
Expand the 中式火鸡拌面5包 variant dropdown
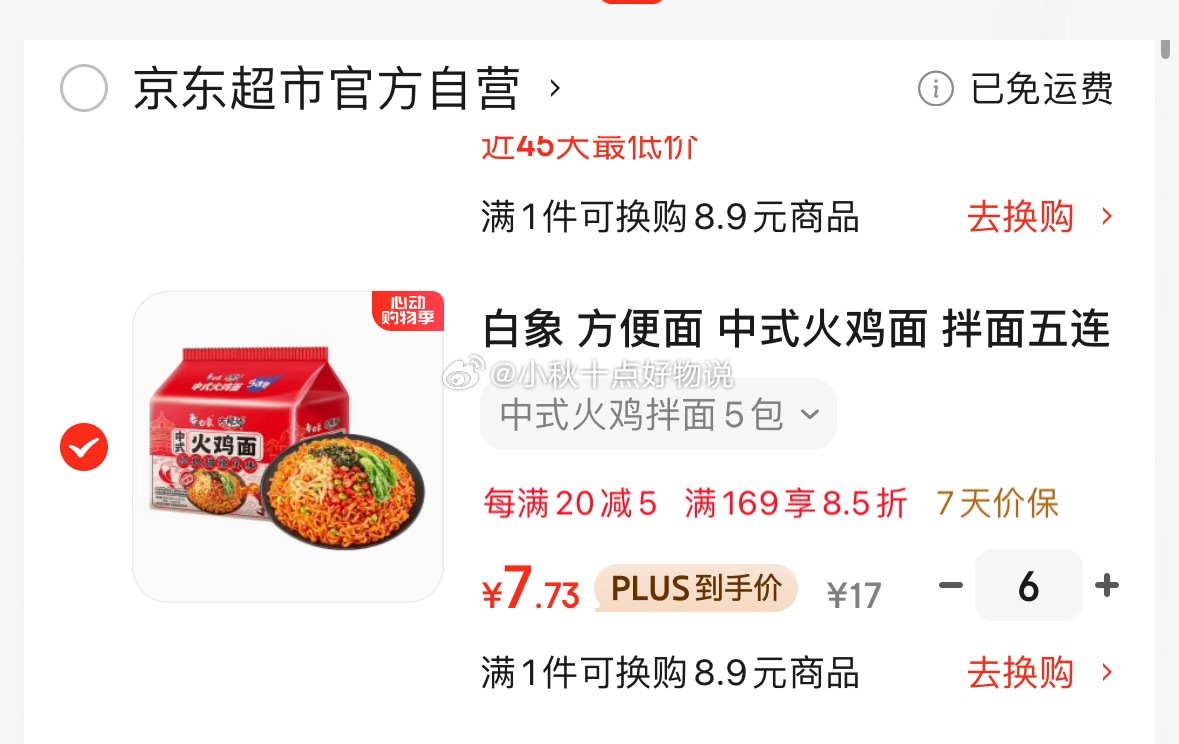658,414
